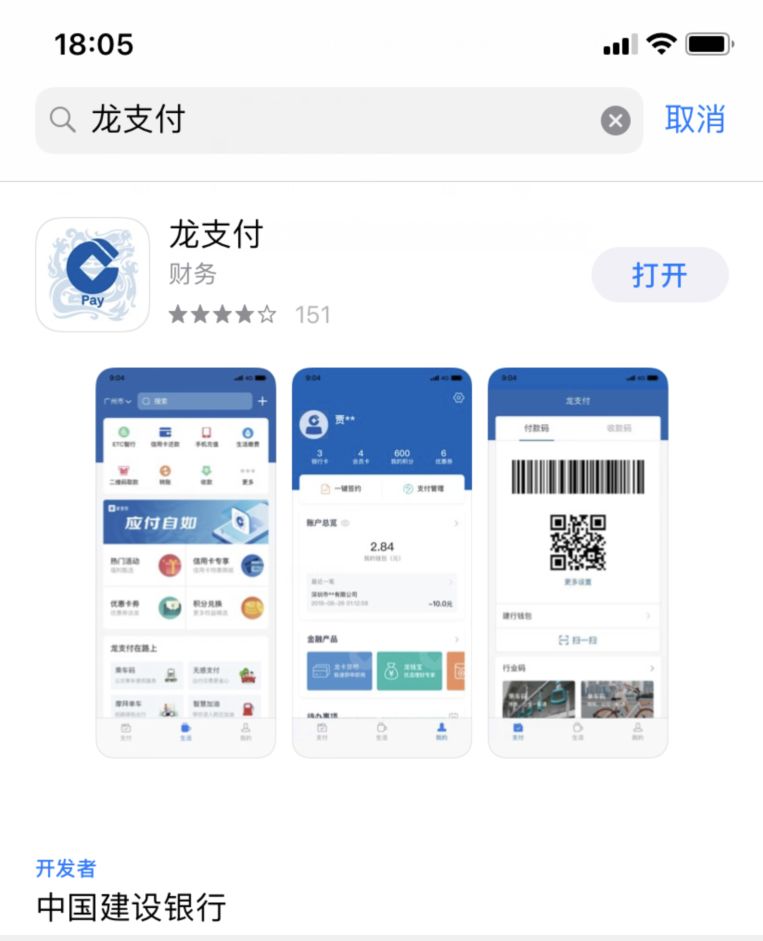Clear the search text with the X icon
Viewport: 763px width, 941px height.
point(615,121)
